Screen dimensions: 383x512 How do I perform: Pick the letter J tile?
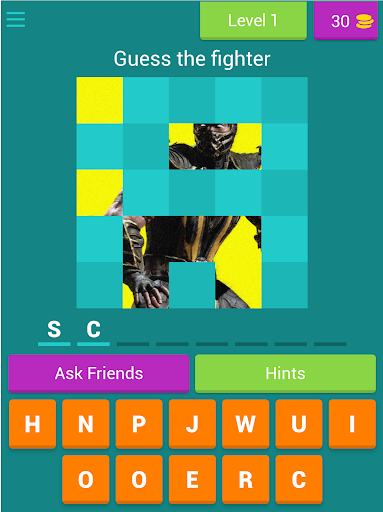192,424
